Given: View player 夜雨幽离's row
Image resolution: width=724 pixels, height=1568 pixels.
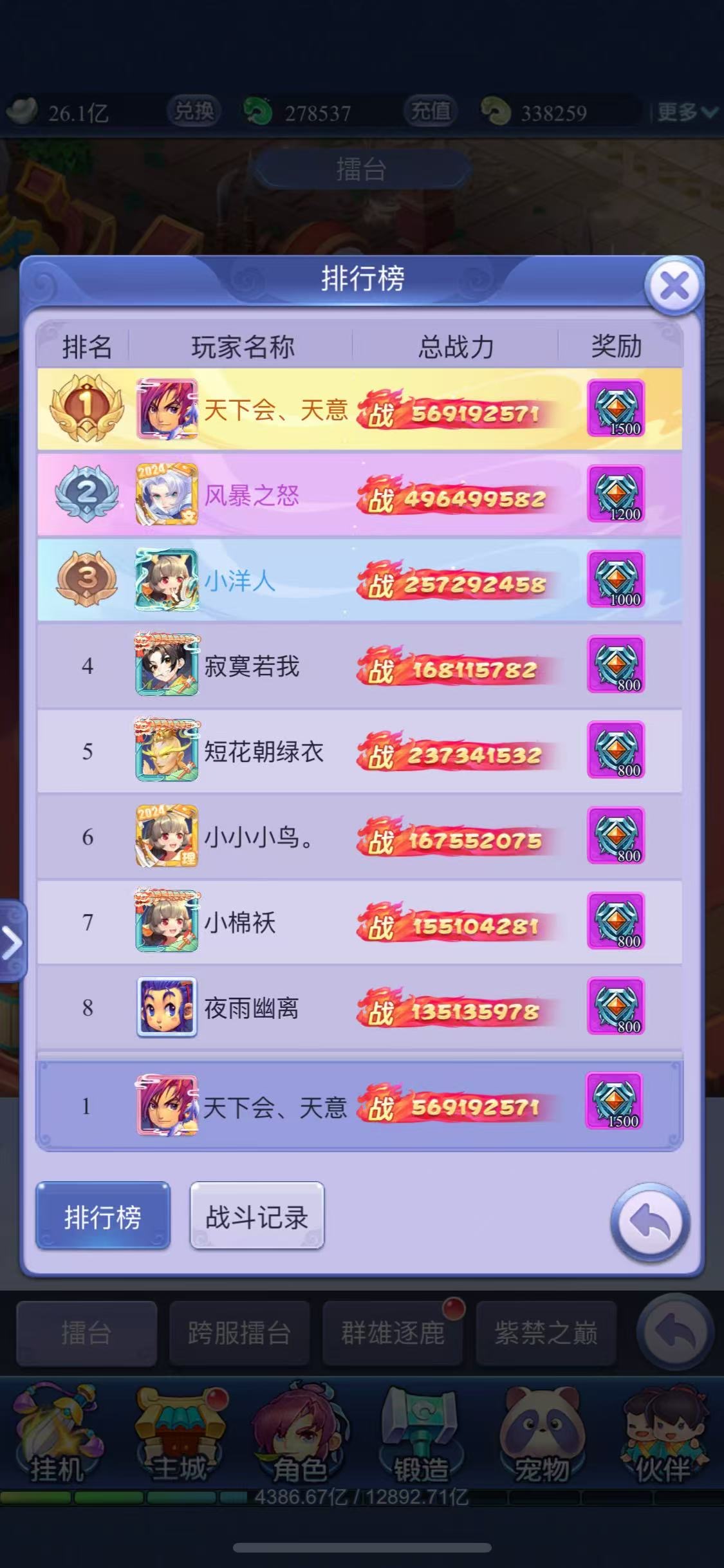Looking at the screenshot, I should point(360,1007).
